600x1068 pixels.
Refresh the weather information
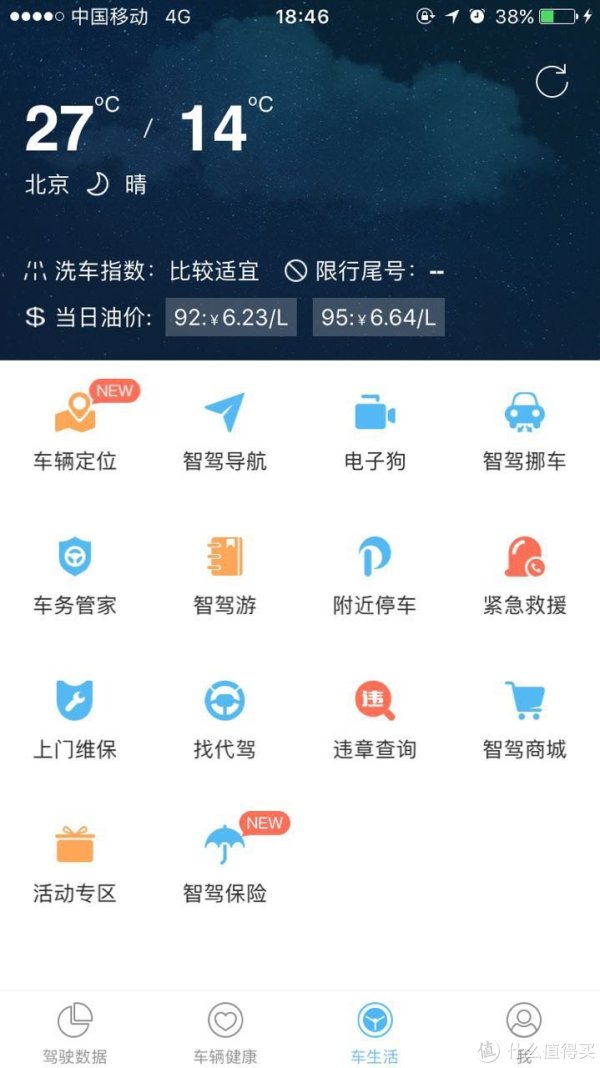[x=552, y=82]
